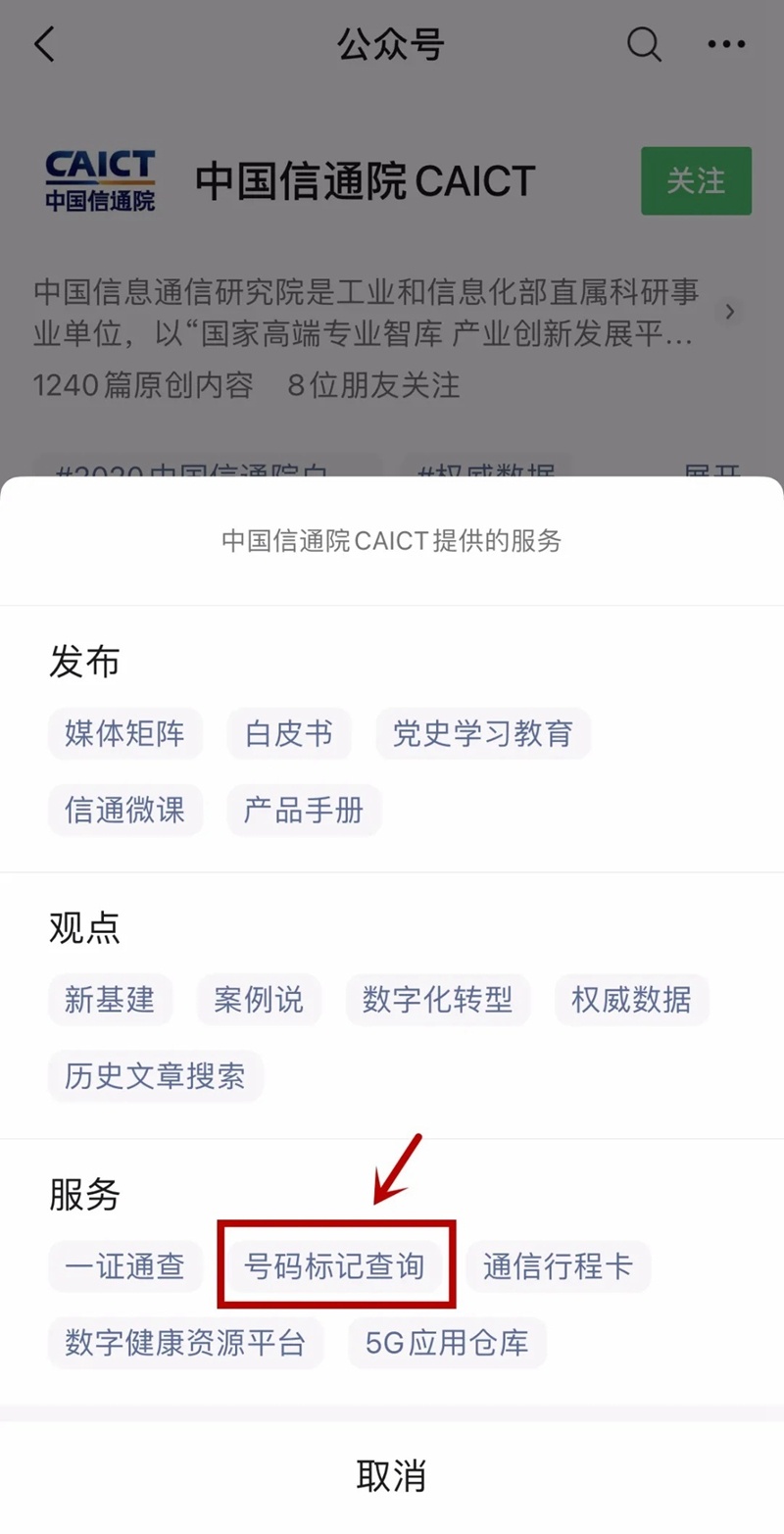Tap the back arrow at top left
Screen dimensions: 784x1534
[41, 44]
